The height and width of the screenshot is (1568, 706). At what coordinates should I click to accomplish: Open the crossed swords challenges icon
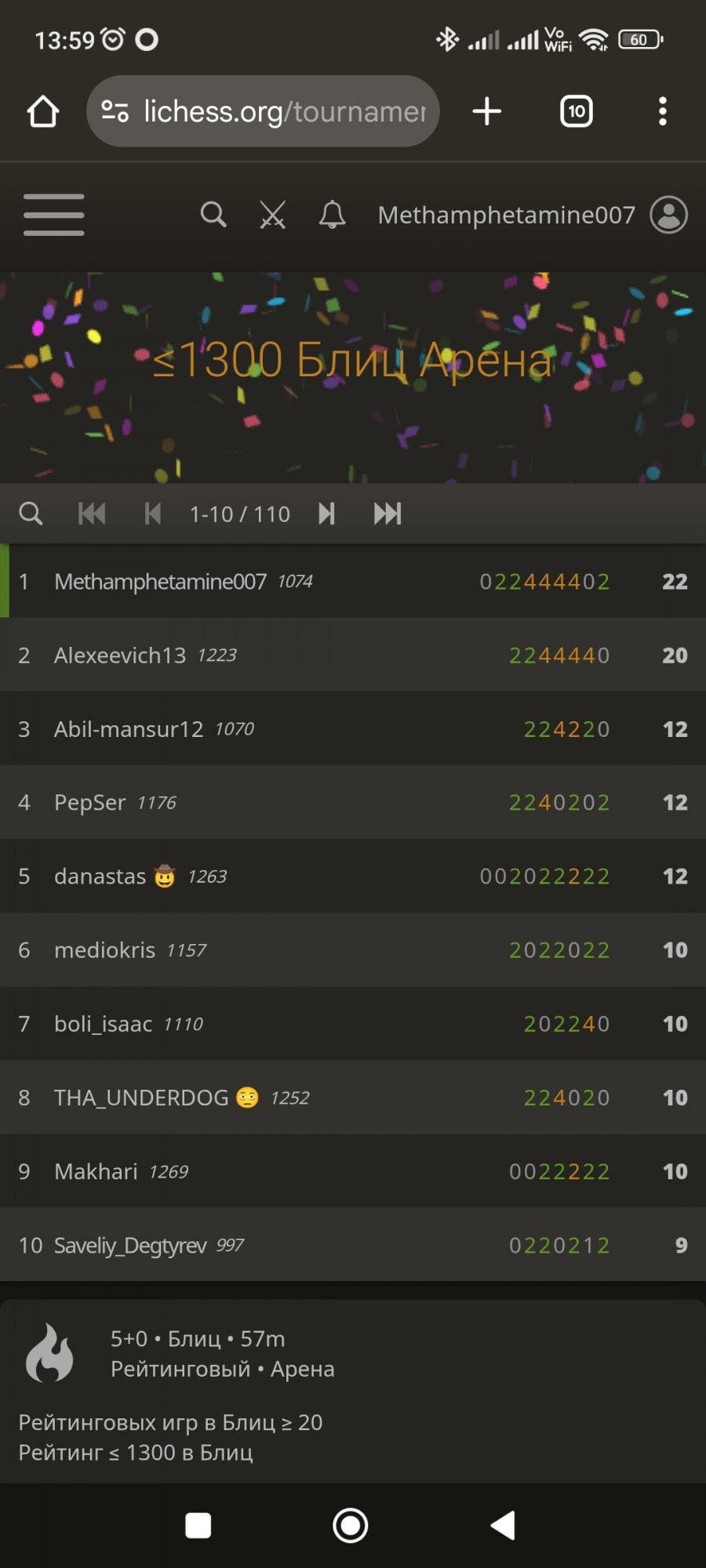click(271, 214)
